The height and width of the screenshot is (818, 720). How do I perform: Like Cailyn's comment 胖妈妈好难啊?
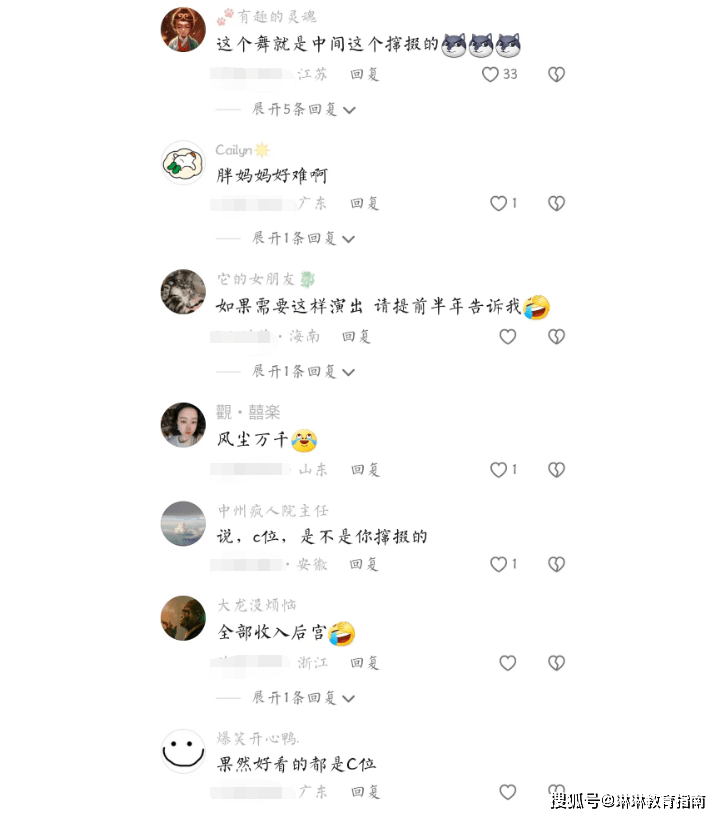click(x=498, y=203)
